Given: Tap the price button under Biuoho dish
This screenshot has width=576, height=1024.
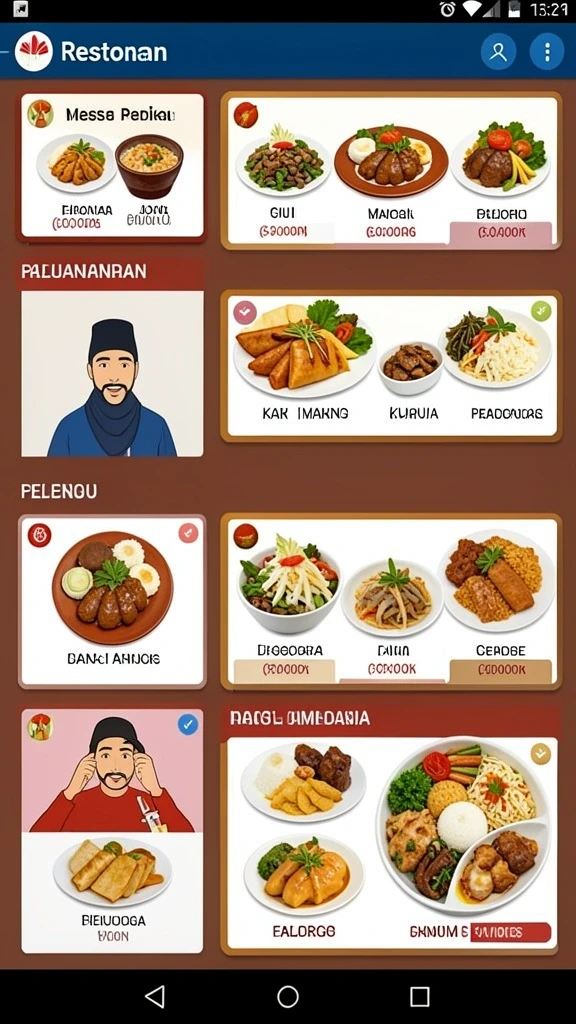Looking at the screenshot, I should 501,232.
